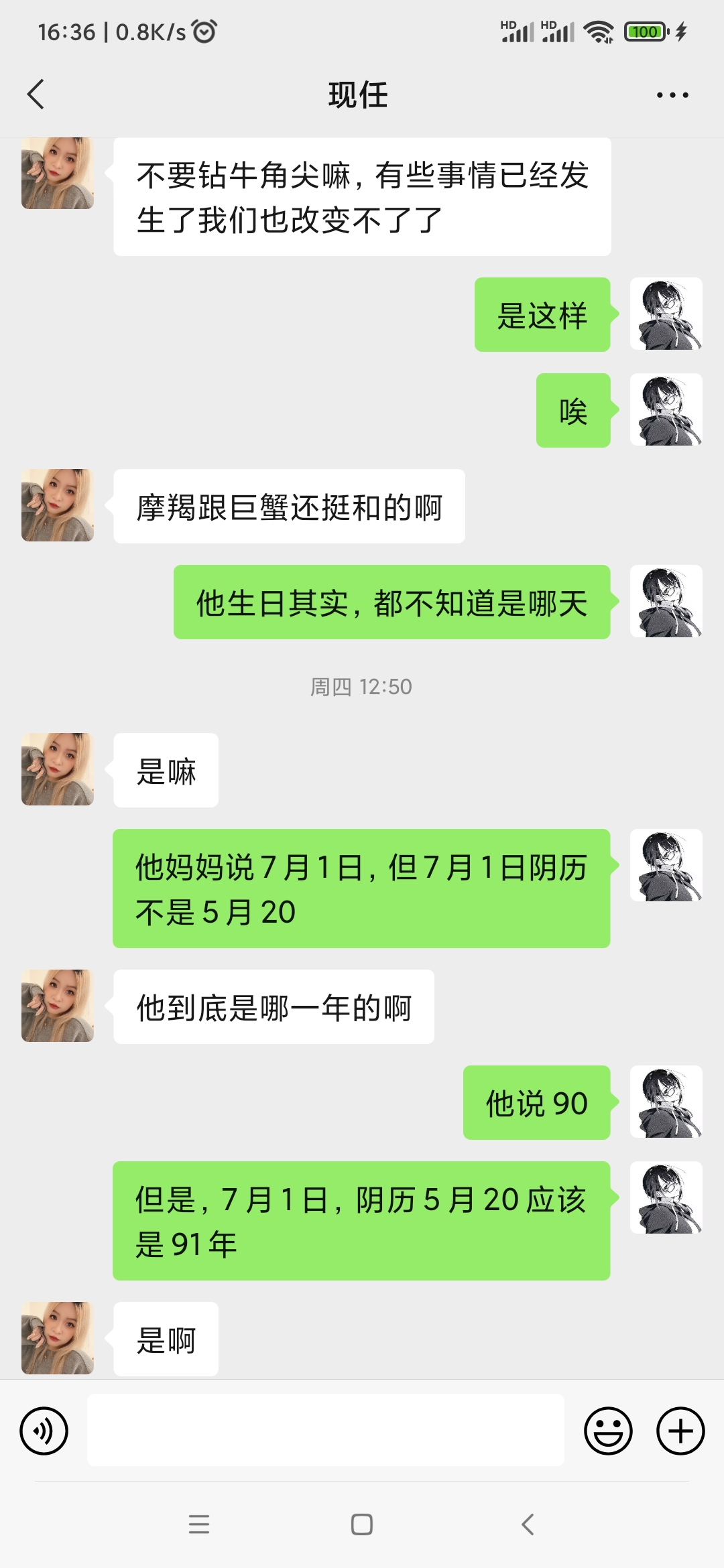Open the plus attachment menu
The width and height of the screenshot is (724, 1568).
(680, 1431)
